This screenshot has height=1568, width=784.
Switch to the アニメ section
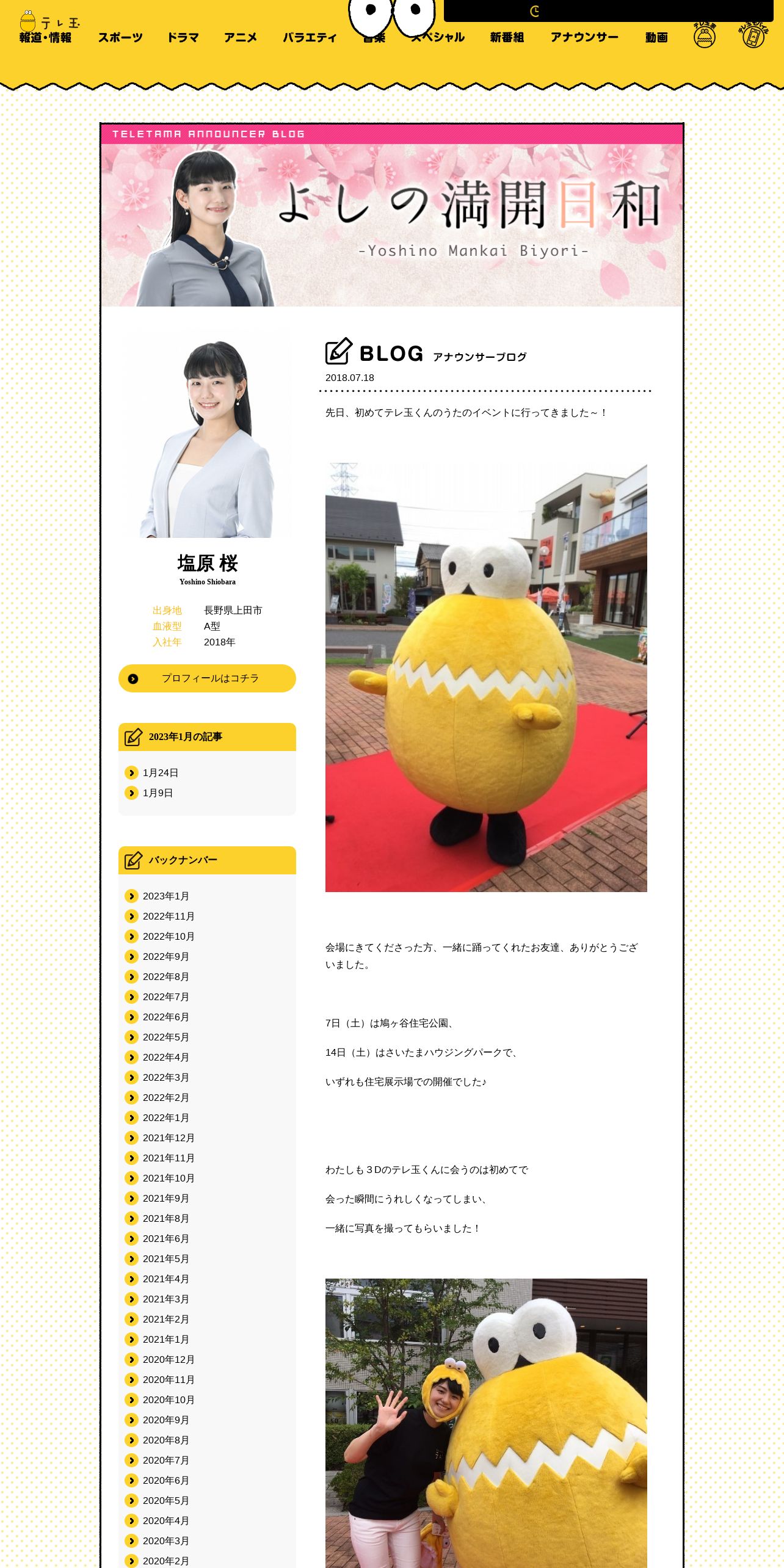coord(241,38)
